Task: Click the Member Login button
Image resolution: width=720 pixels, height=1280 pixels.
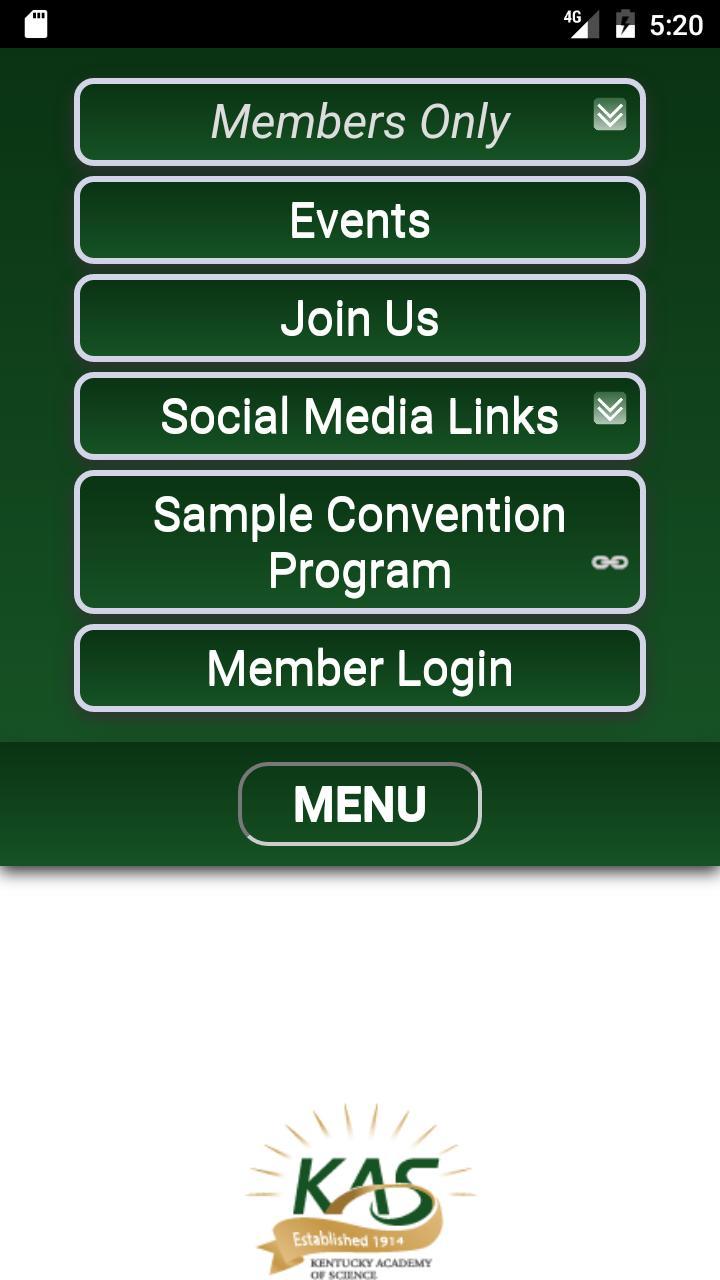Action: tap(360, 667)
